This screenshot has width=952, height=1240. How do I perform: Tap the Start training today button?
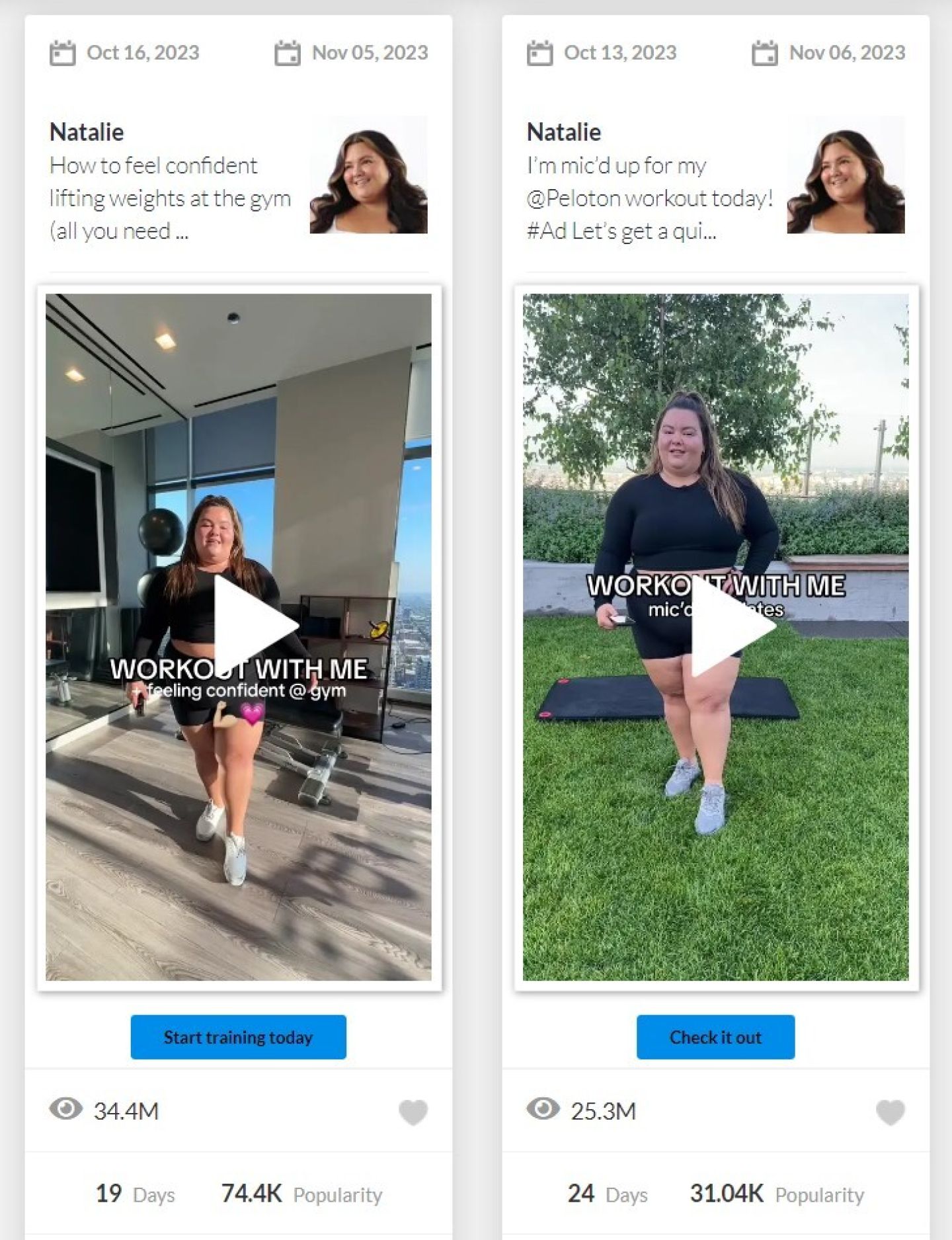[238, 1036]
